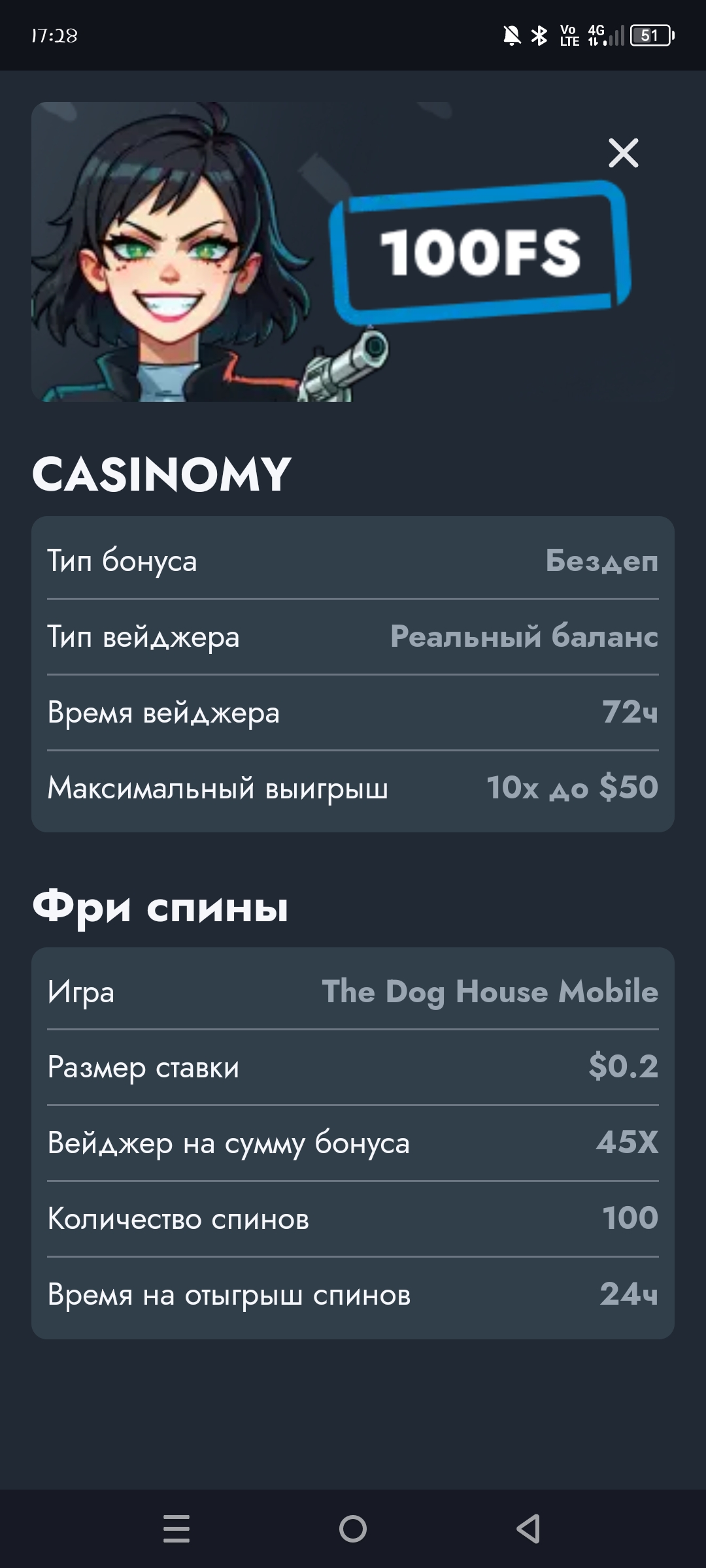Go back using system navigation

pos(528,1529)
